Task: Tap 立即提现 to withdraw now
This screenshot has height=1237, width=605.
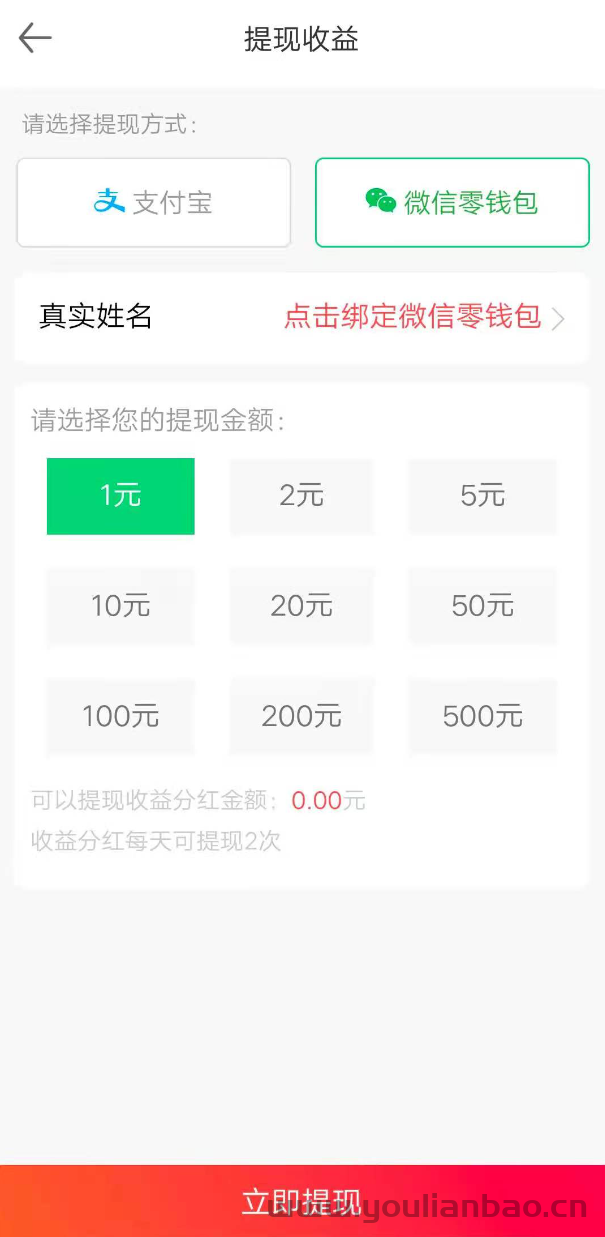Action: tap(302, 1201)
